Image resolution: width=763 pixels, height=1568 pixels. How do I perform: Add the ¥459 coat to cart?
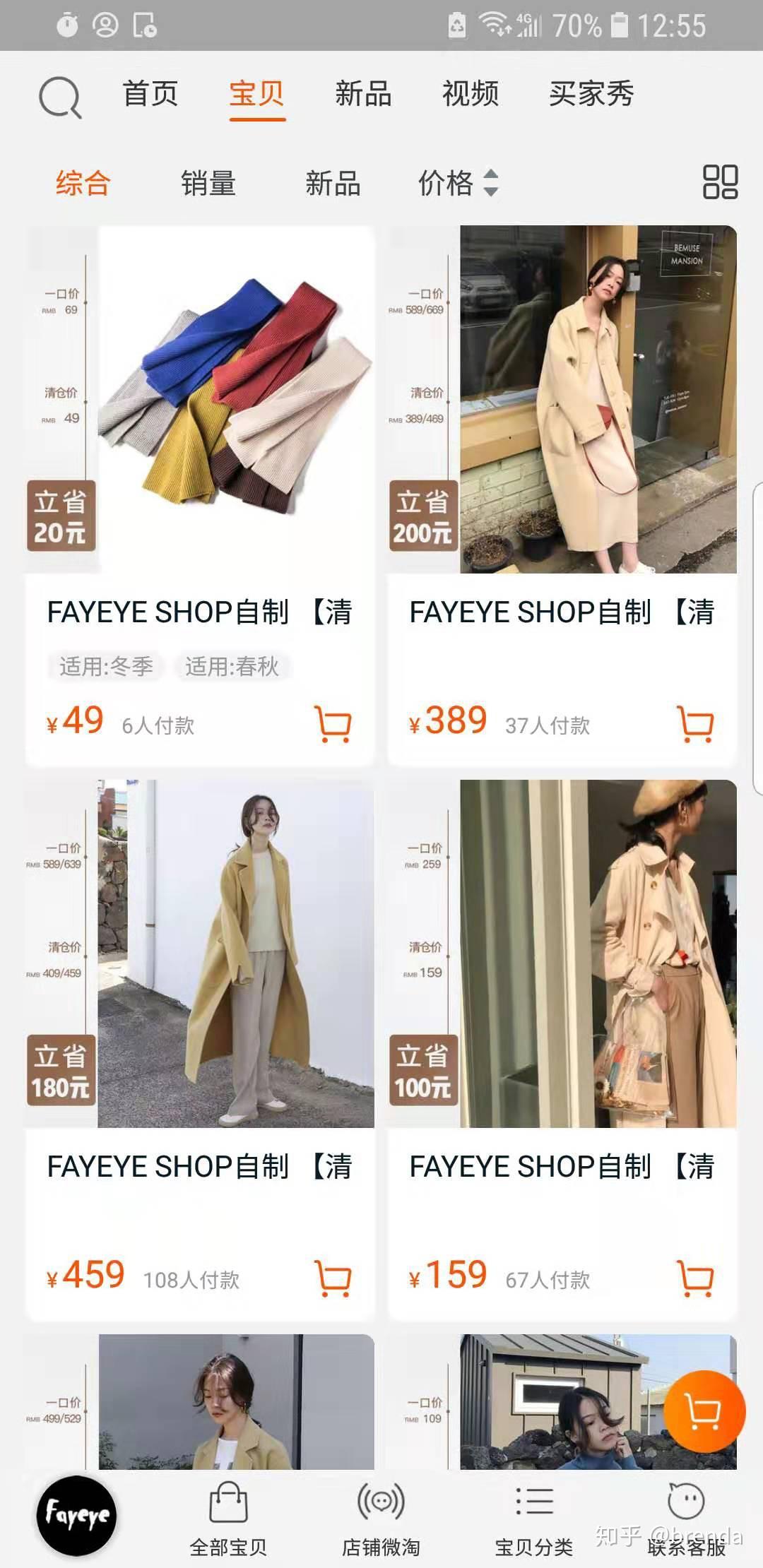(x=333, y=1278)
